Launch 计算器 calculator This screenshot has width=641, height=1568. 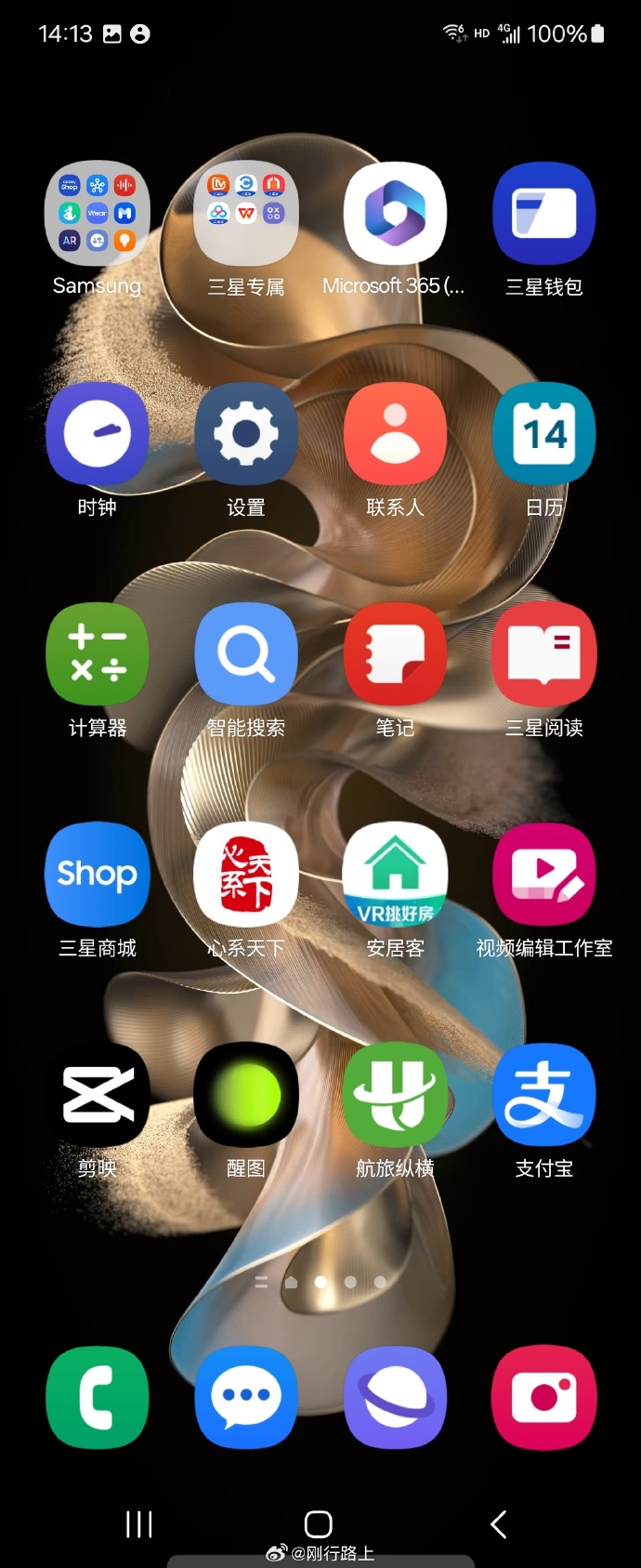[98, 654]
